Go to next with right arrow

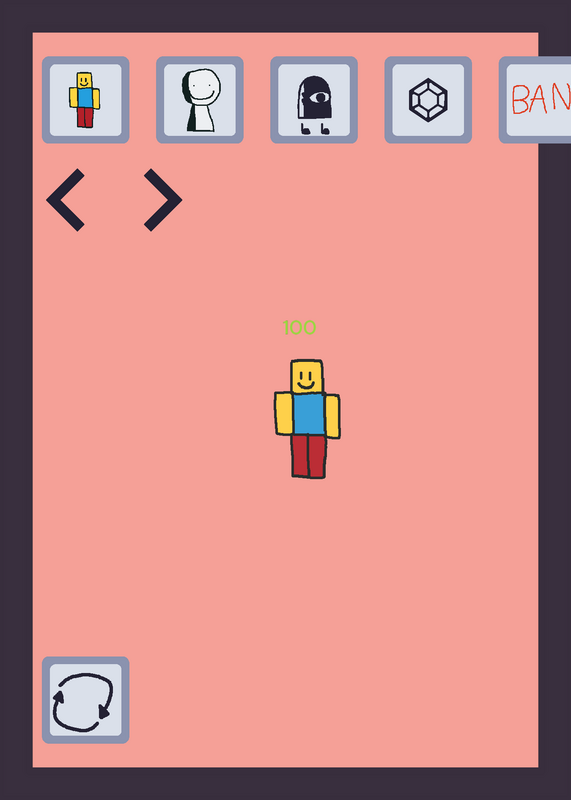163,200
